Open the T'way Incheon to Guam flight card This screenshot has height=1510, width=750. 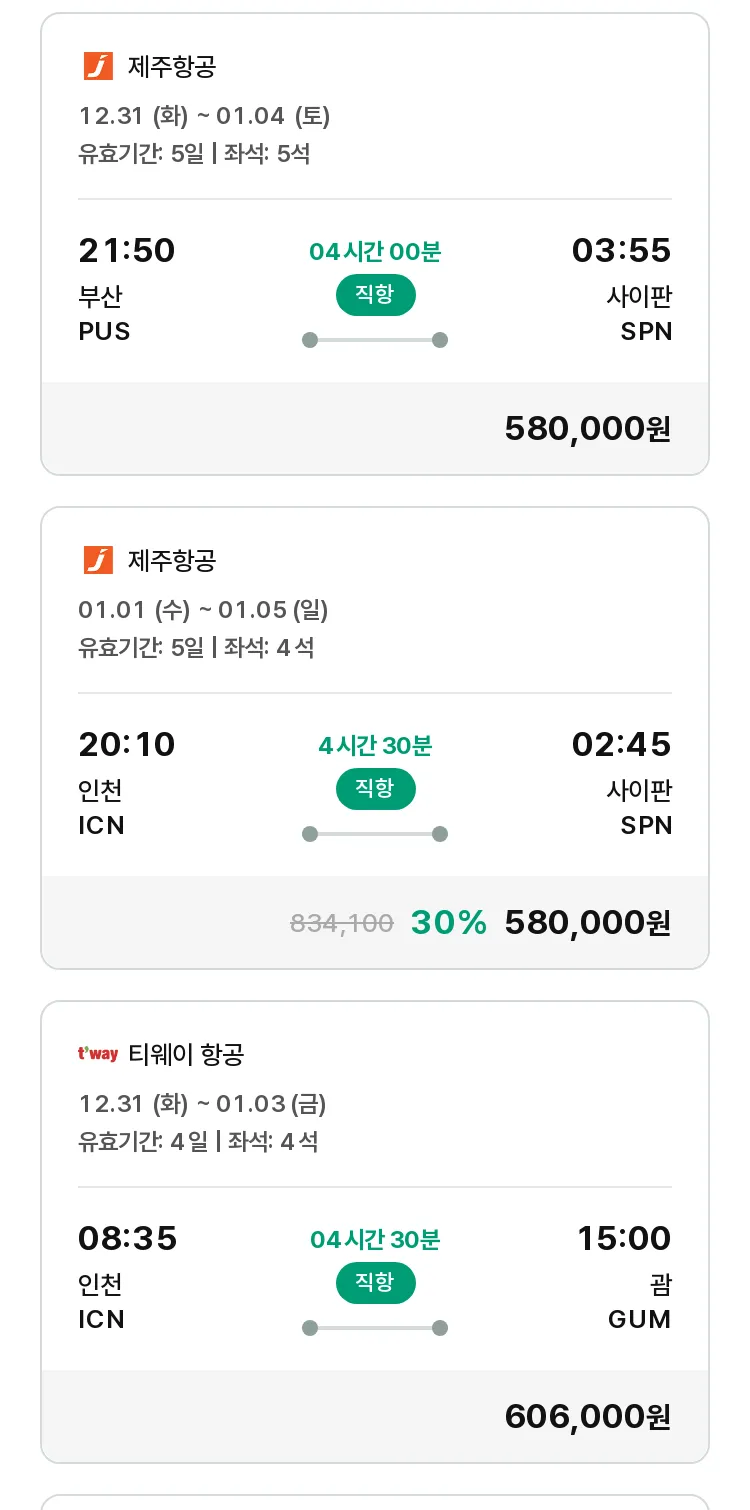coord(375,1232)
